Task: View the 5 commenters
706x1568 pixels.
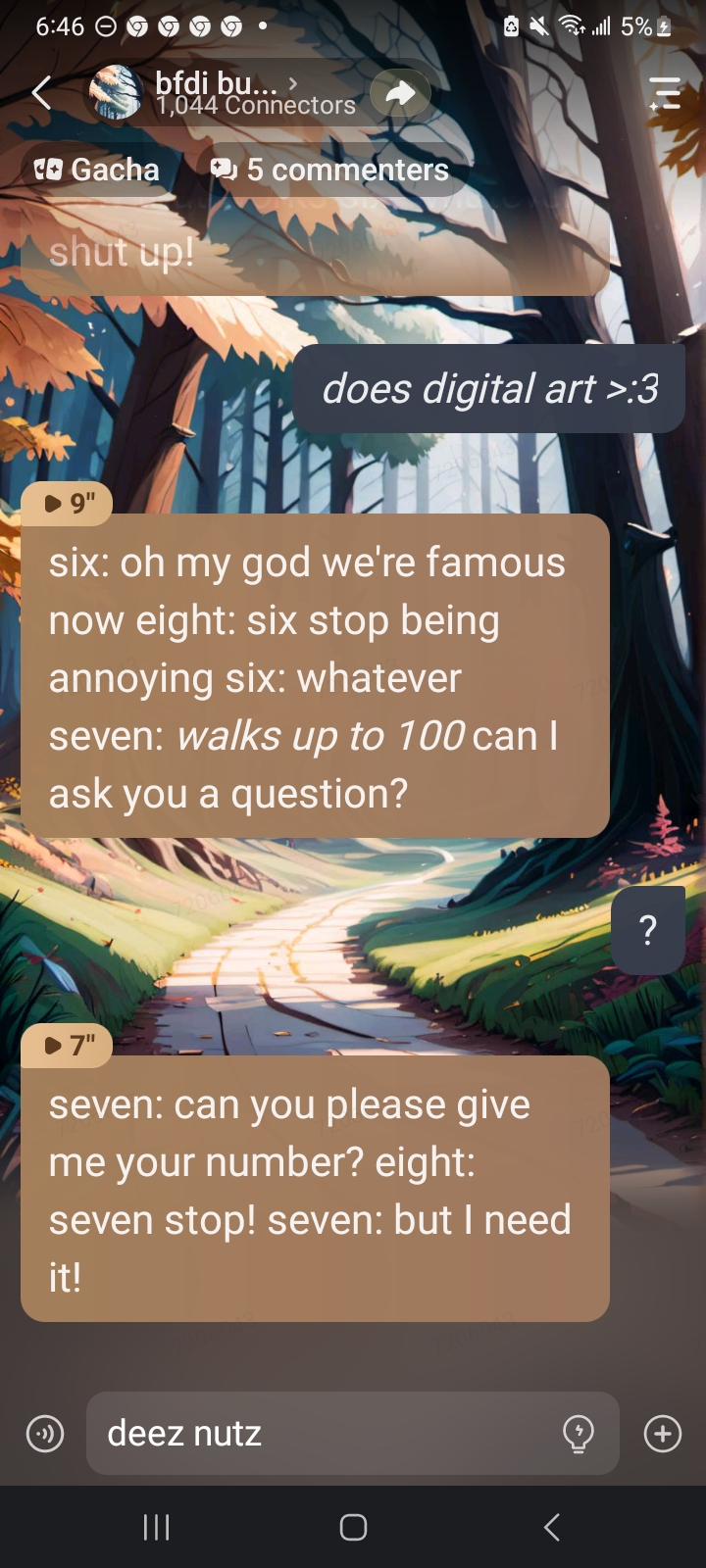Action: 330,170
